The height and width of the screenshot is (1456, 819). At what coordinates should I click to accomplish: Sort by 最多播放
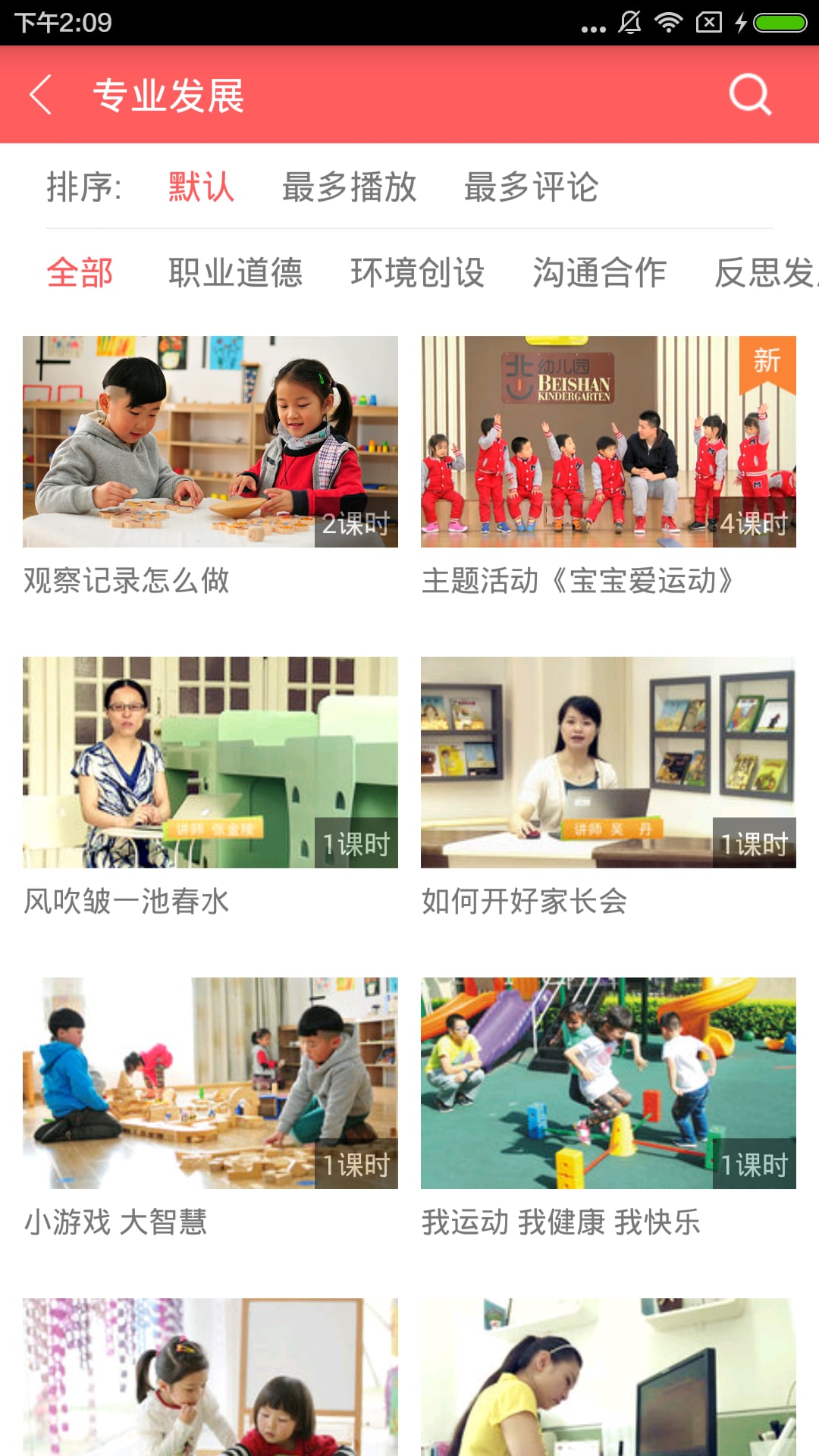point(349,187)
